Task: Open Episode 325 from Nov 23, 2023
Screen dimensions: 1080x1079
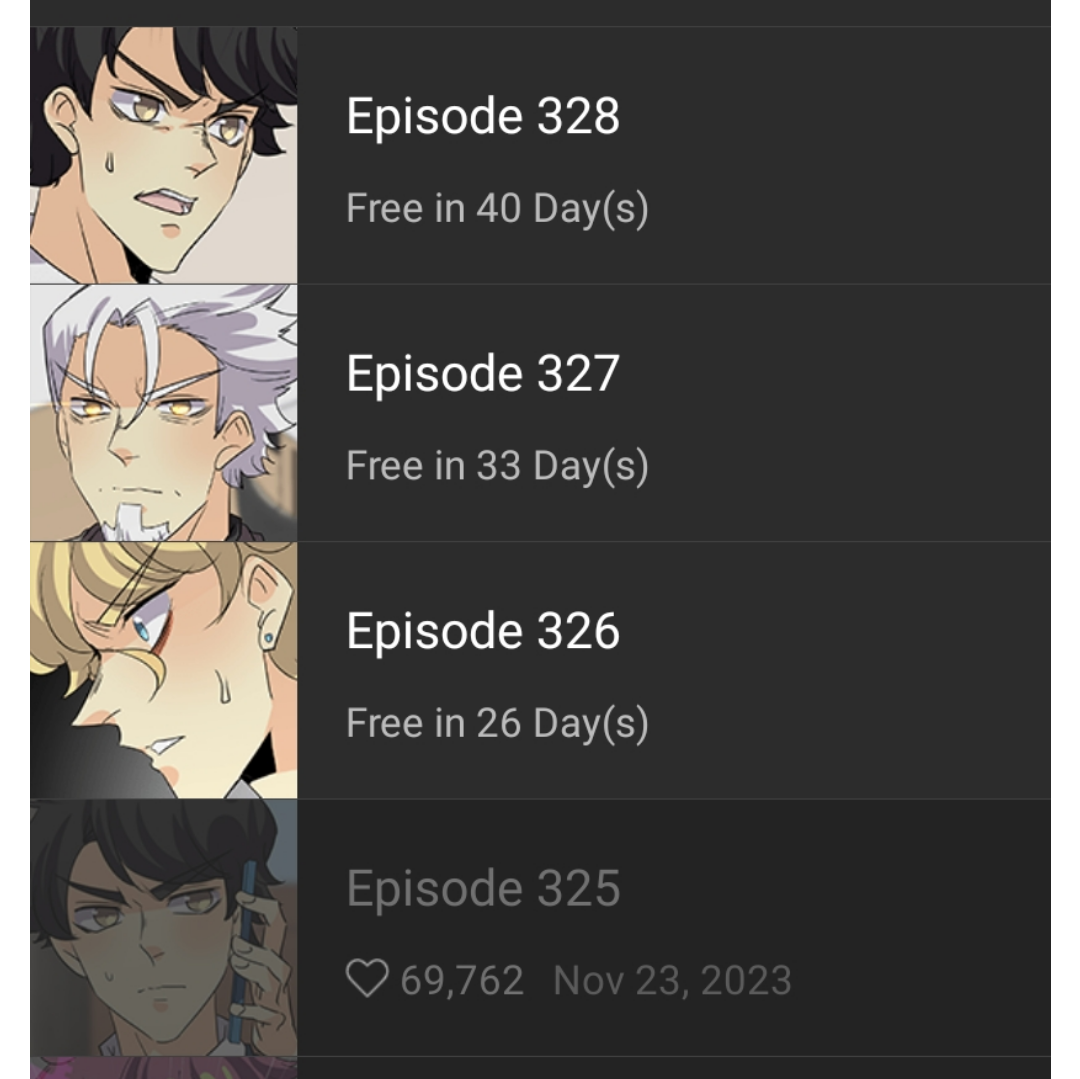Action: (540, 928)
